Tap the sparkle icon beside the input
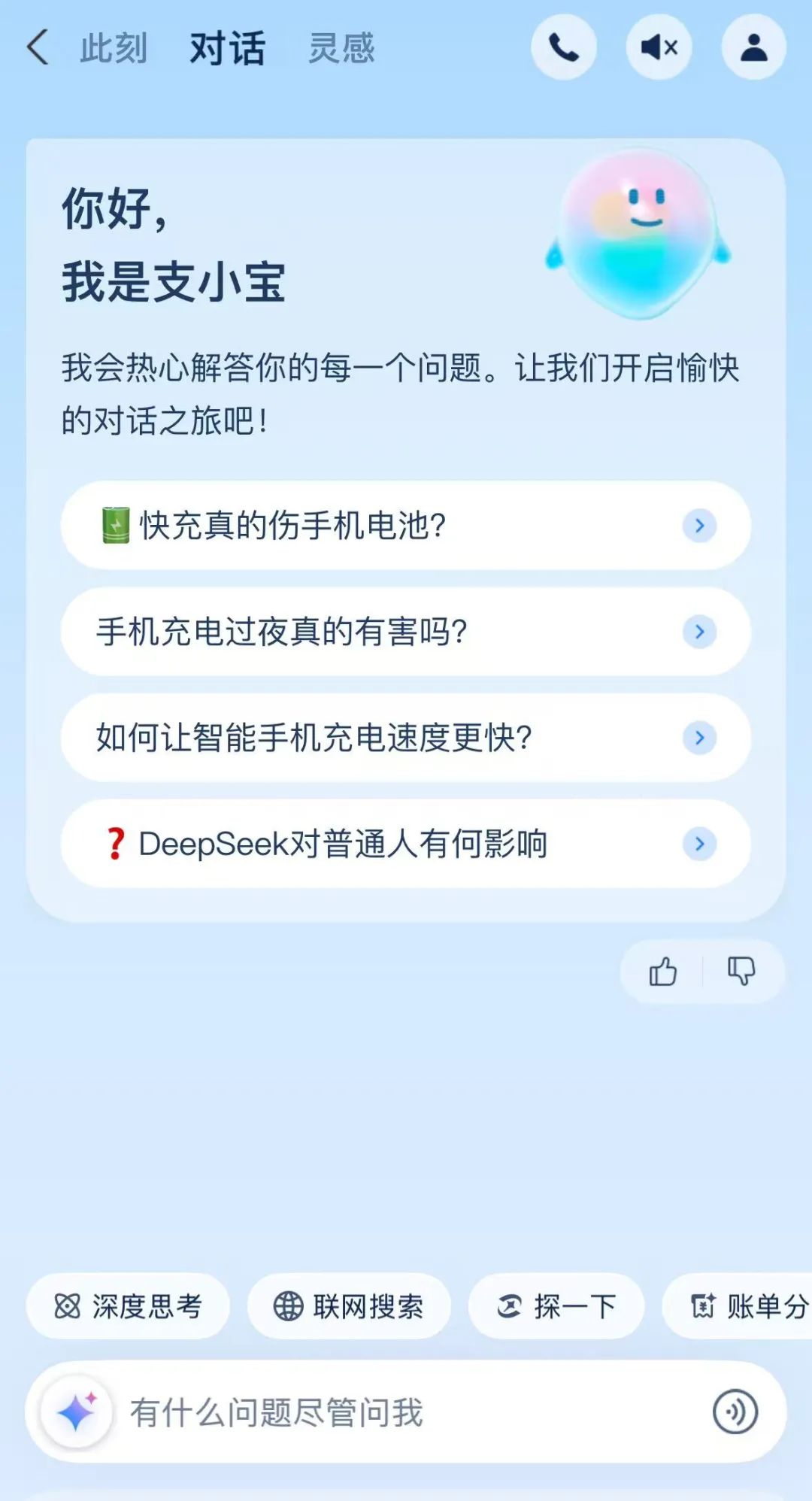Image resolution: width=812 pixels, height=1501 pixels. coord(77,1412)
